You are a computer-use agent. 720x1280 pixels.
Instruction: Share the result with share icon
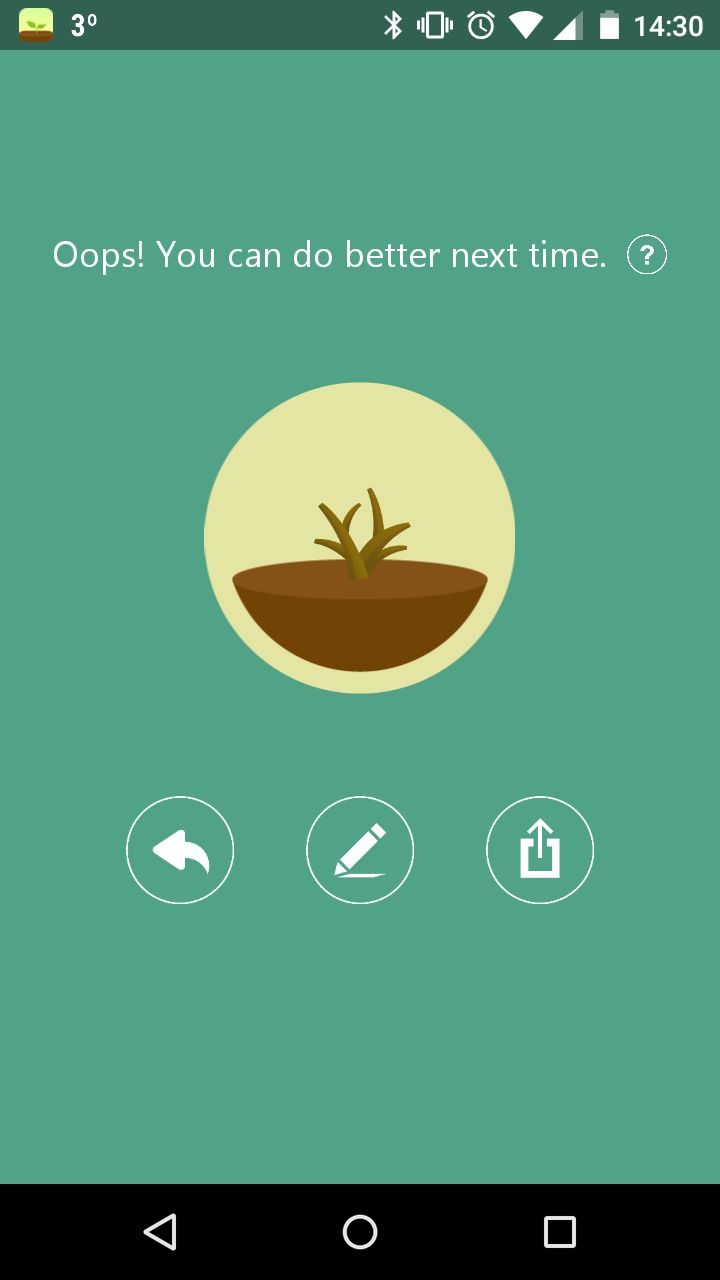(x=540, y=850)
